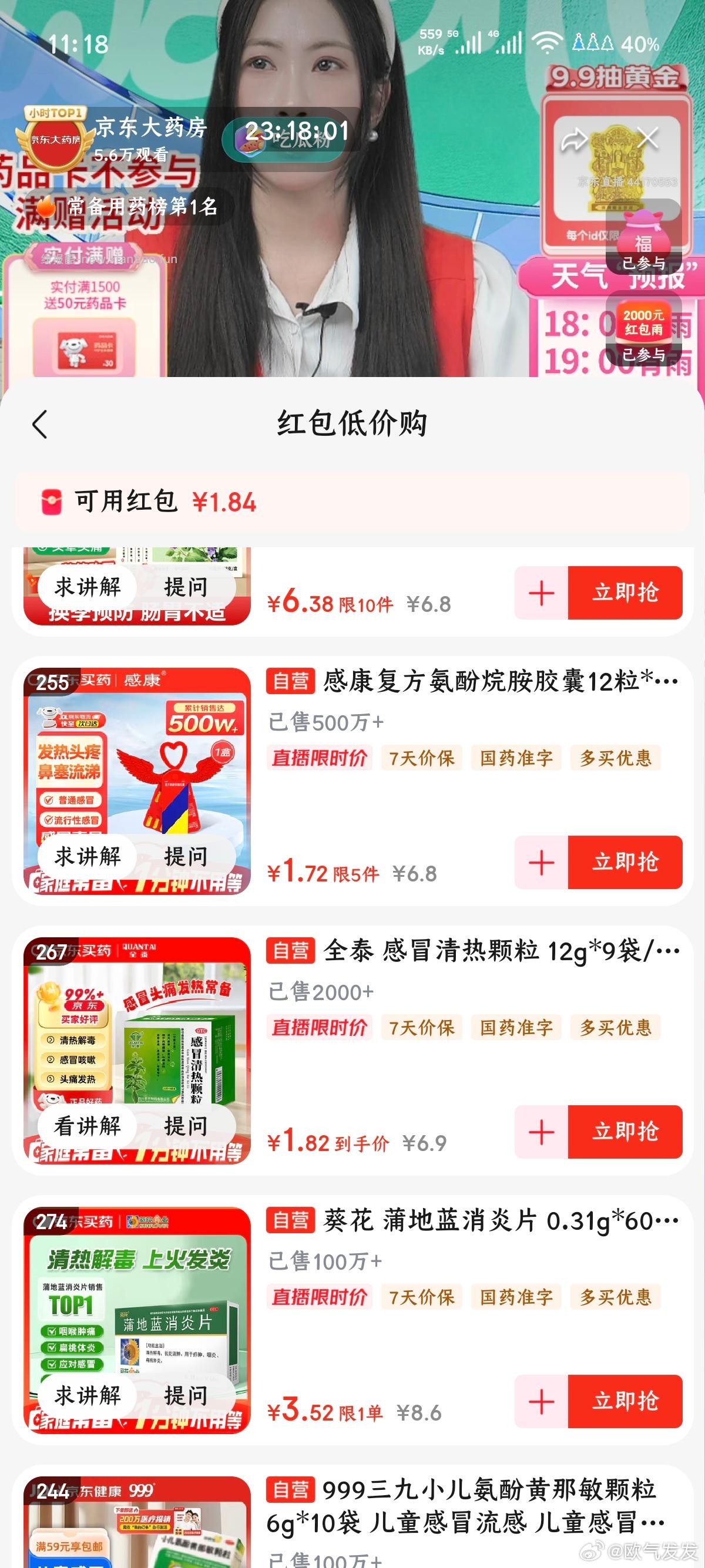Viewport: 705px width, 1568px height.
Task: Tap 立即抢 on 葵花 蒲地蓝消炎片
Action: pyautogui.click(x=624, y=1402)
